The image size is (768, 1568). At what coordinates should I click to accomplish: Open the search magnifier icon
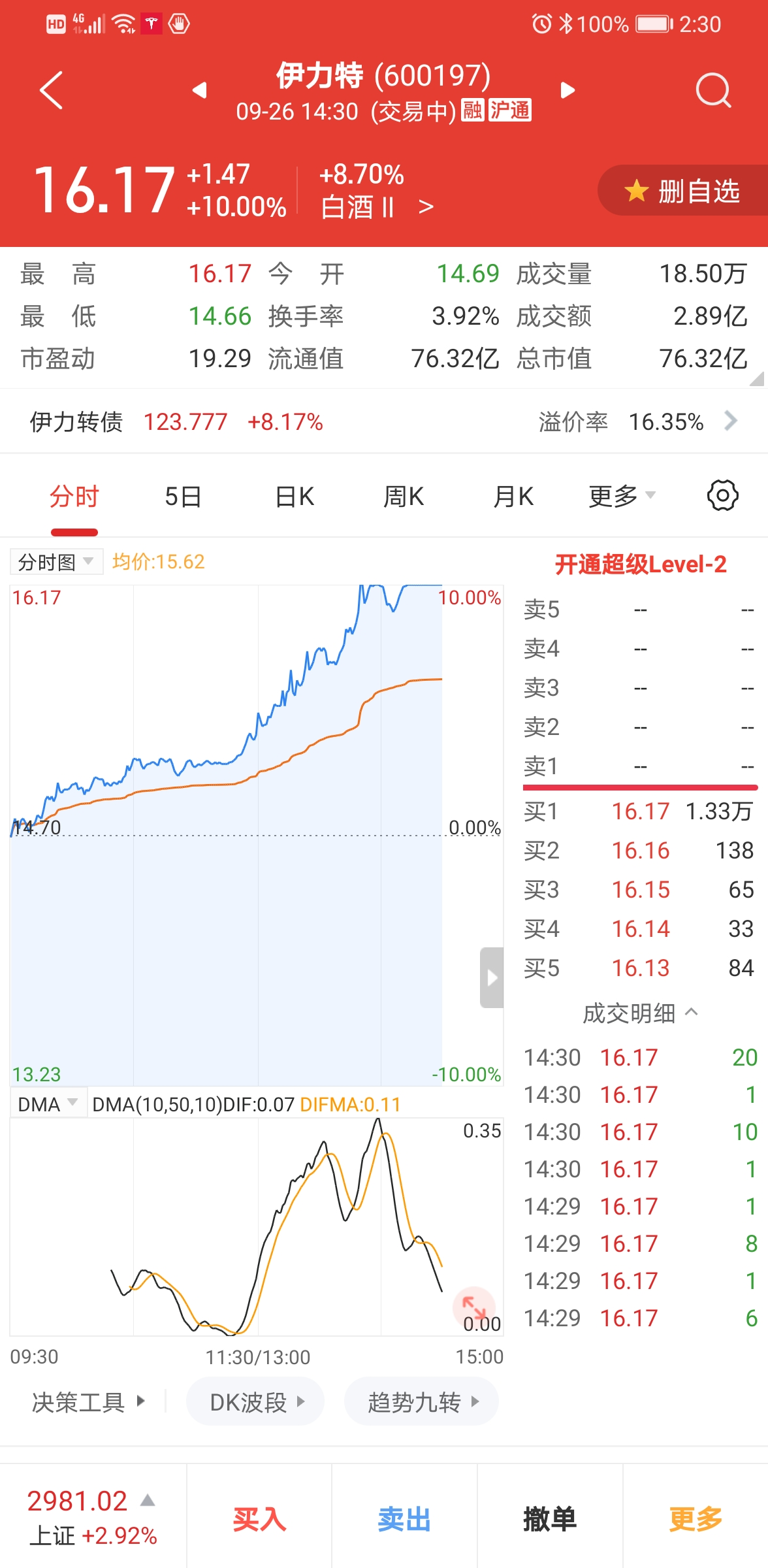[713, 90]
